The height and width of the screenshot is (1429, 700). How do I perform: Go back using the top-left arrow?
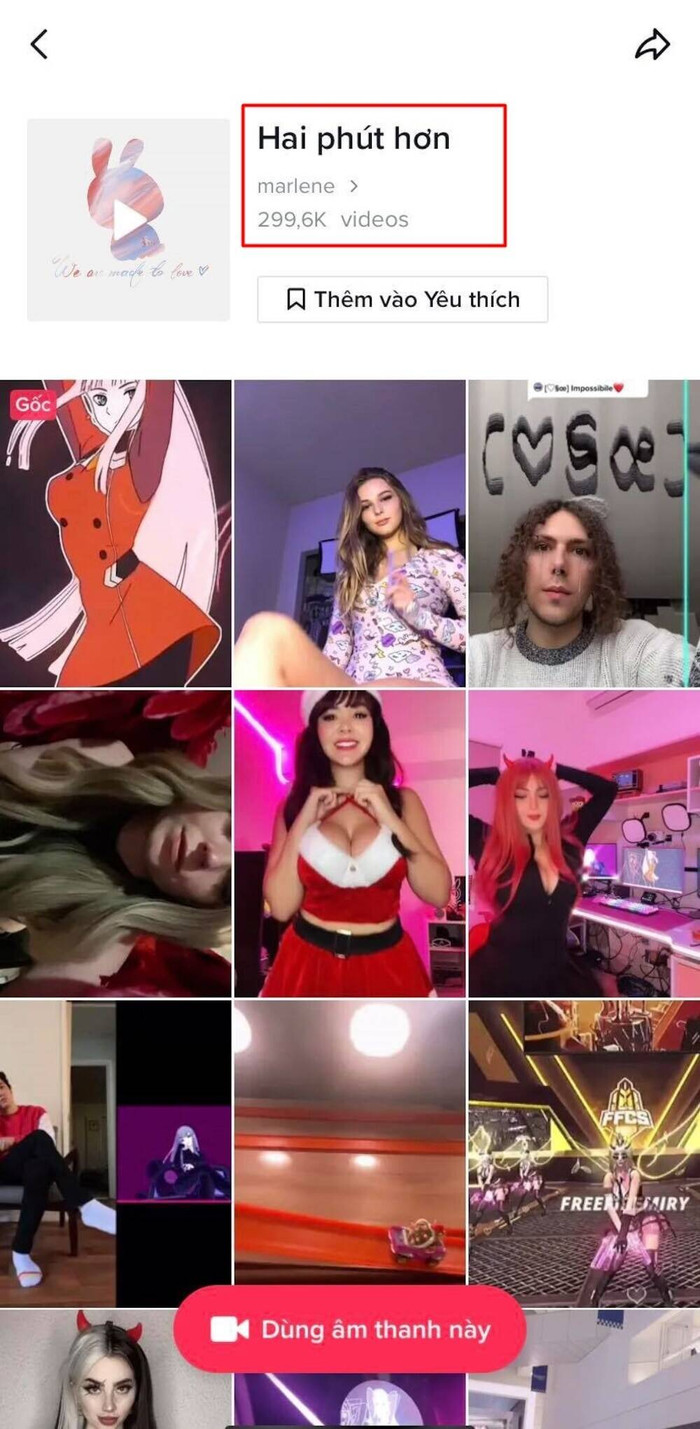tap(39, 44)
